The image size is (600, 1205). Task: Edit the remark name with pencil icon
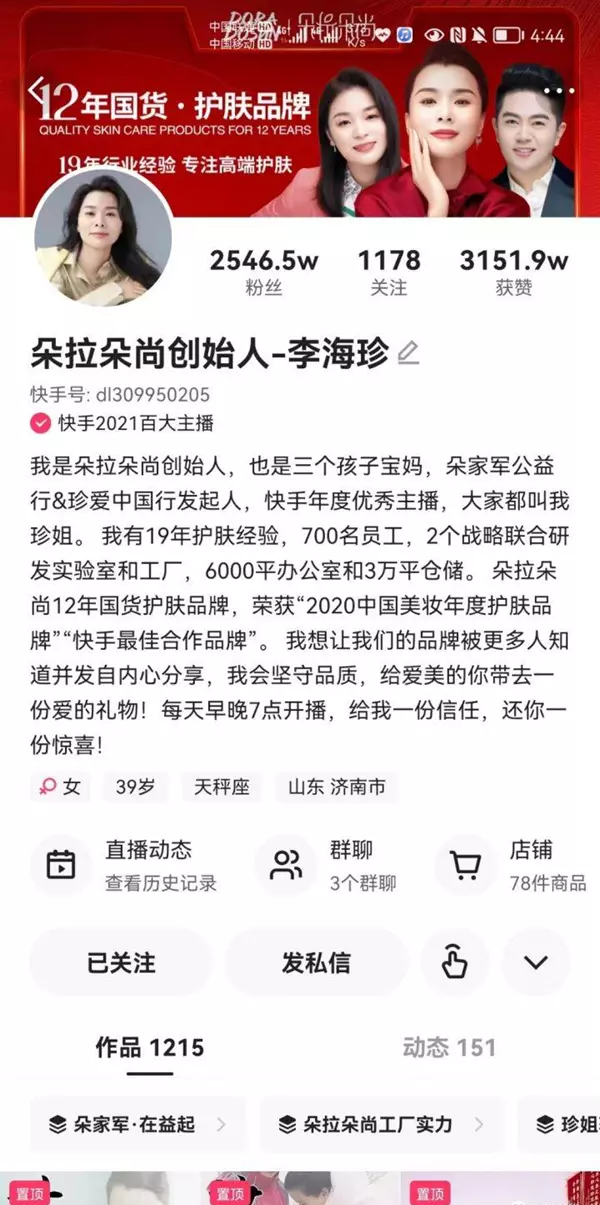(408, 353)
